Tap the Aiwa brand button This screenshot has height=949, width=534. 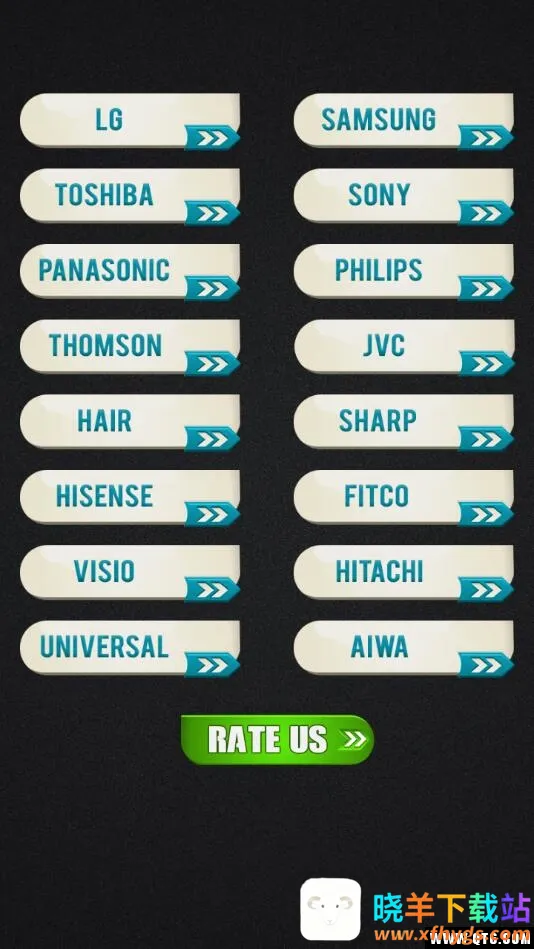pyautogui.click(x=404, y=649)
